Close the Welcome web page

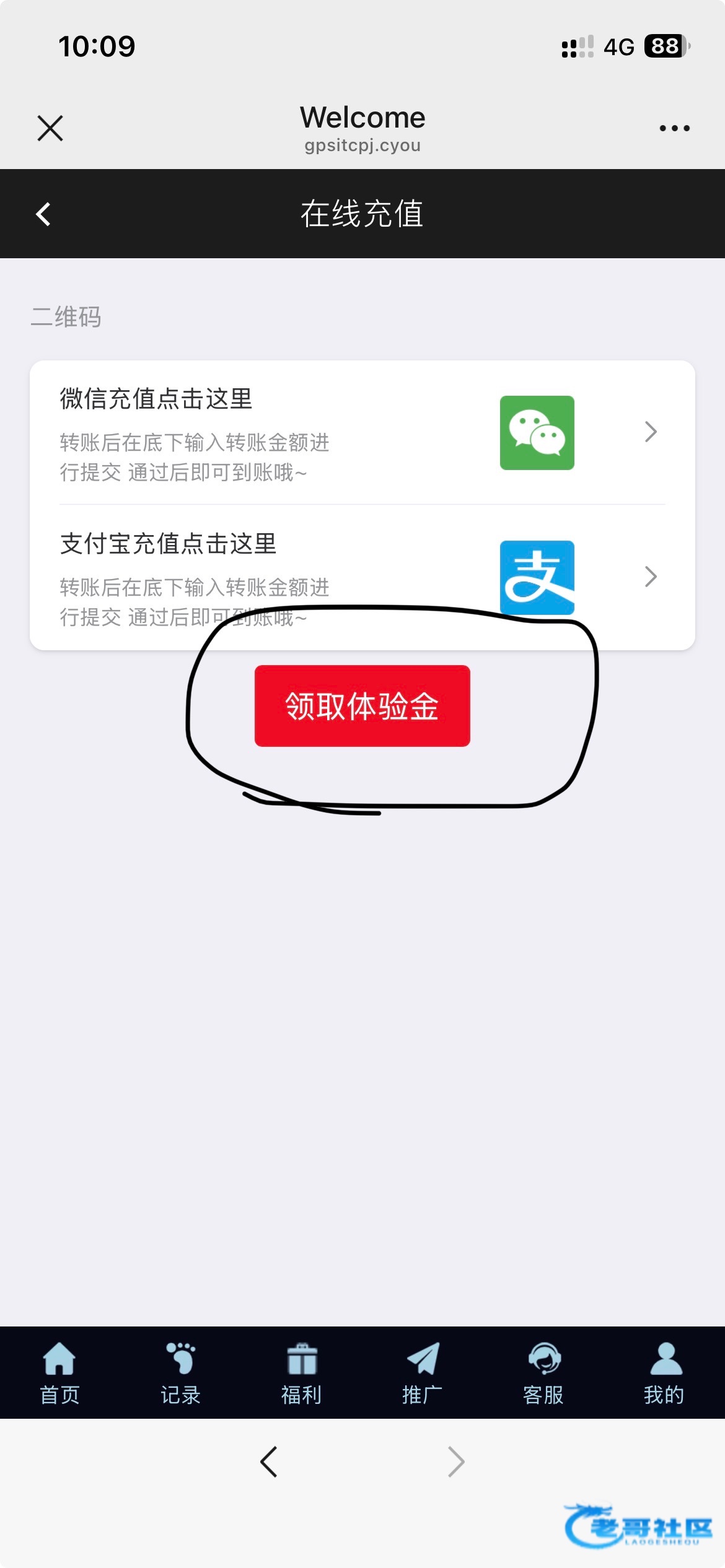pyautogui.click(x=50, y=128)
